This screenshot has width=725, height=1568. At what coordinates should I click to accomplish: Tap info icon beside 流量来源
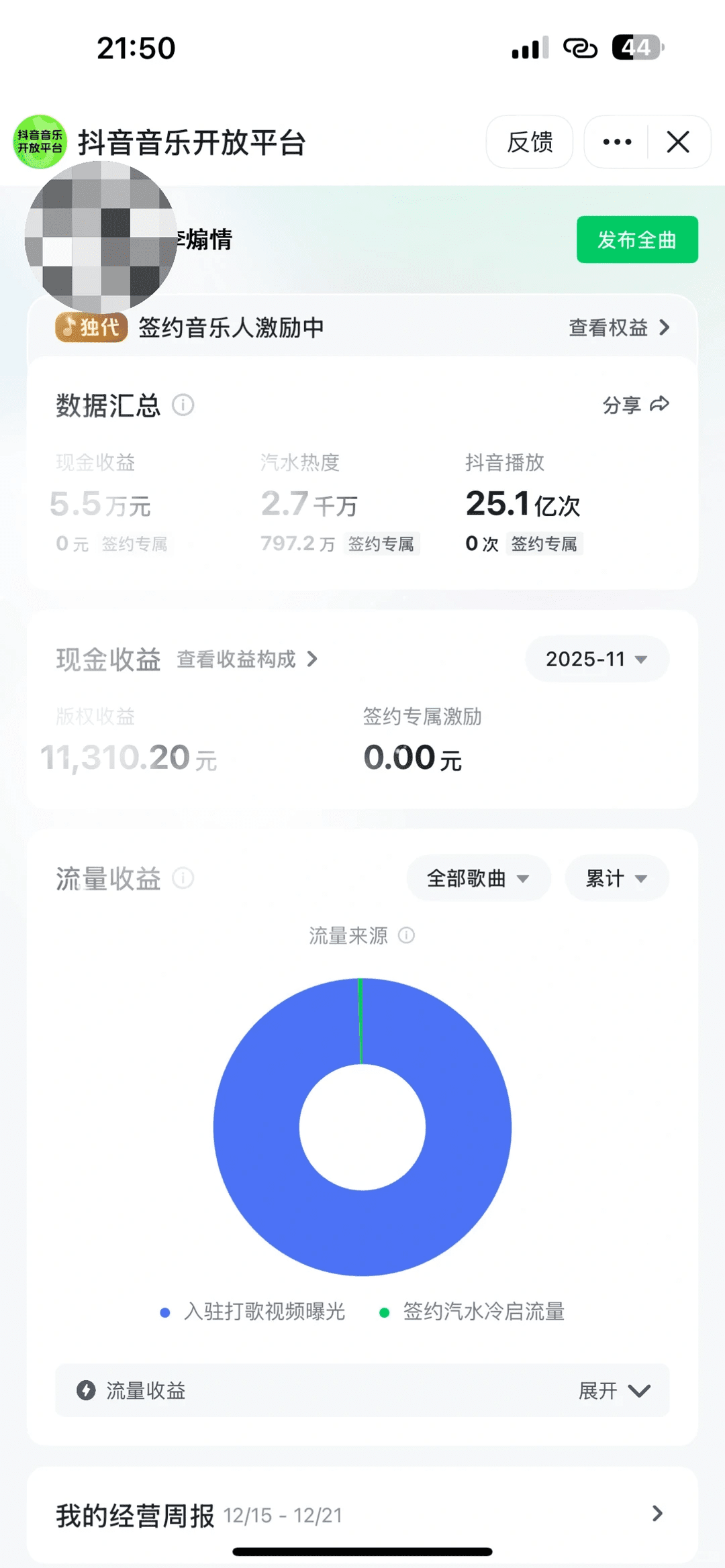407,935
